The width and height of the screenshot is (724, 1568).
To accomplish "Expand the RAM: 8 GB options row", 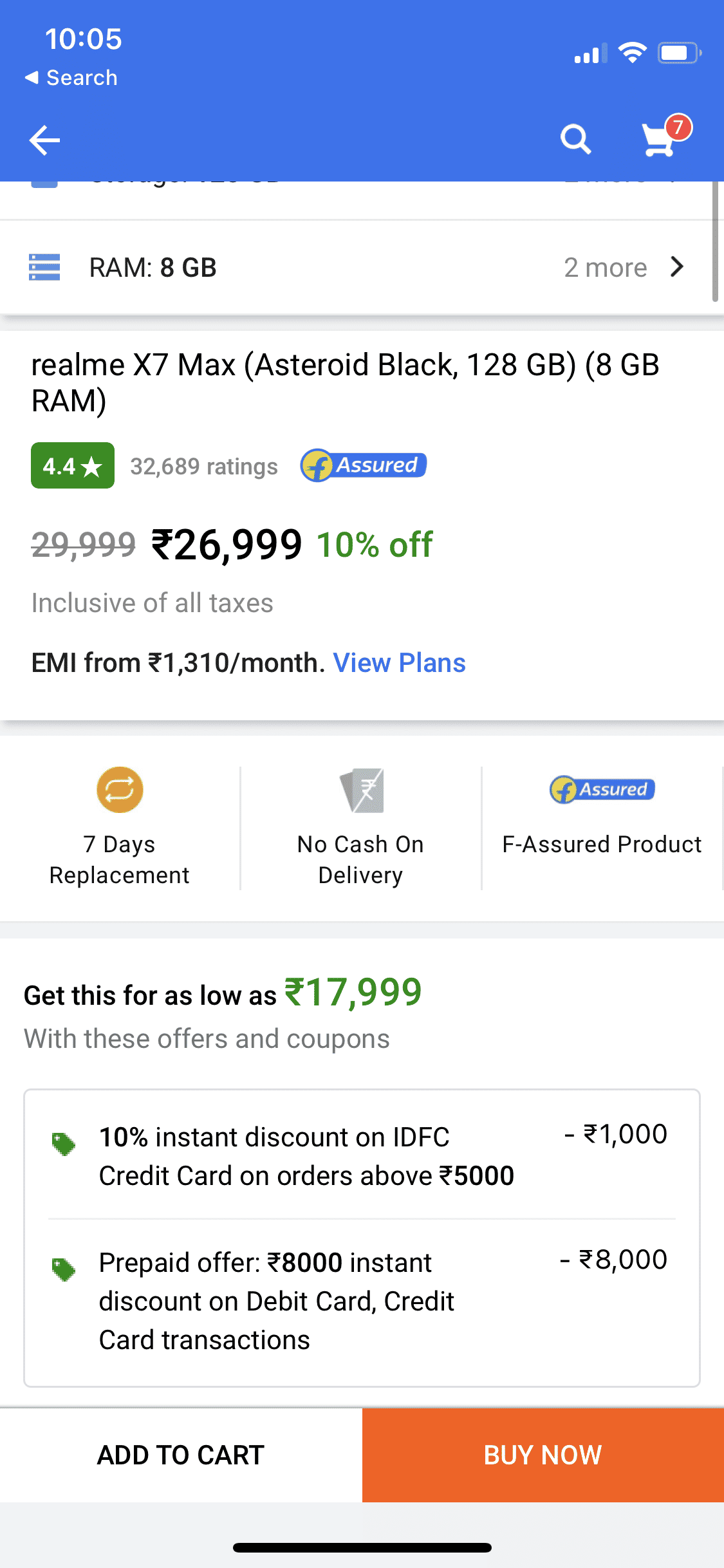I will [362, 267].
